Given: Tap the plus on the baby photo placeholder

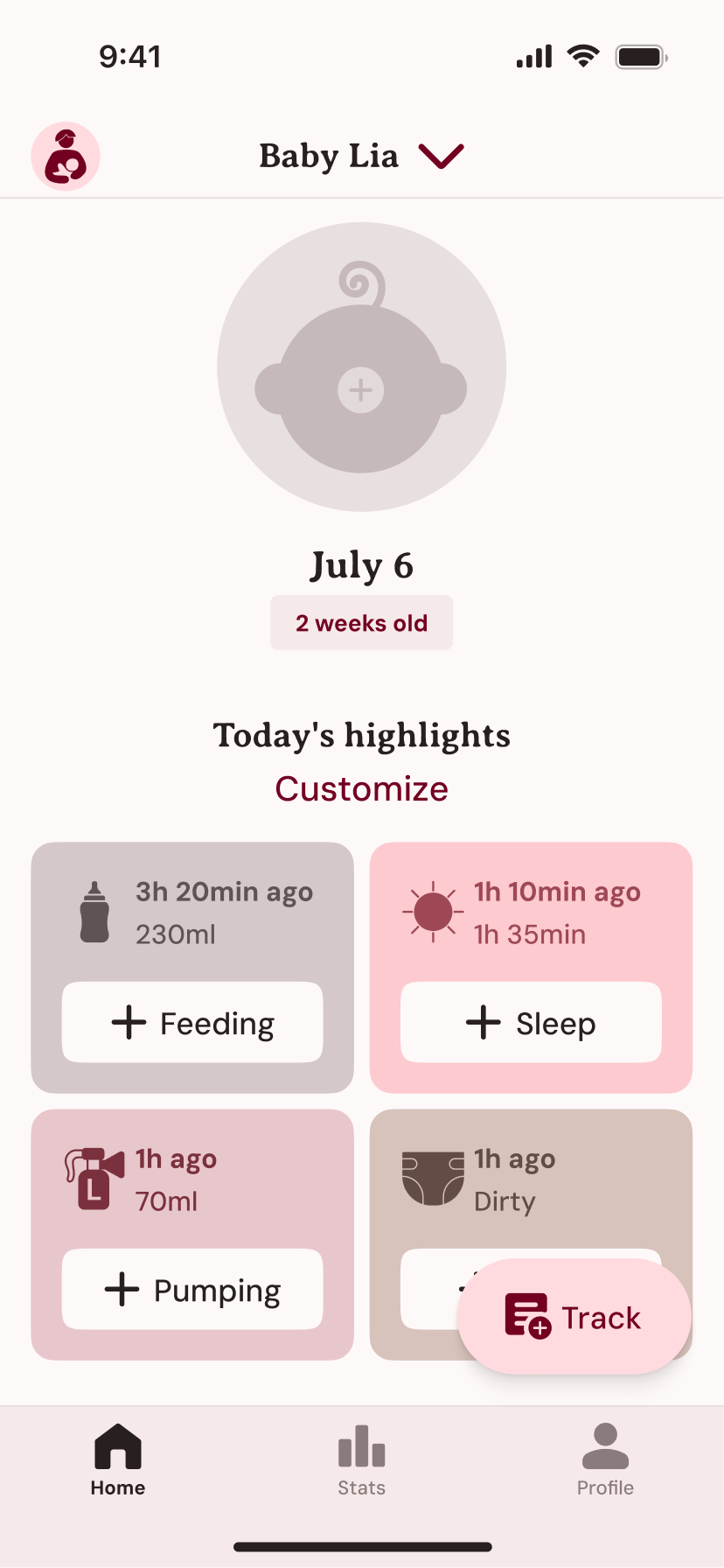Looking at the screenshot, I should click(361, 390).
